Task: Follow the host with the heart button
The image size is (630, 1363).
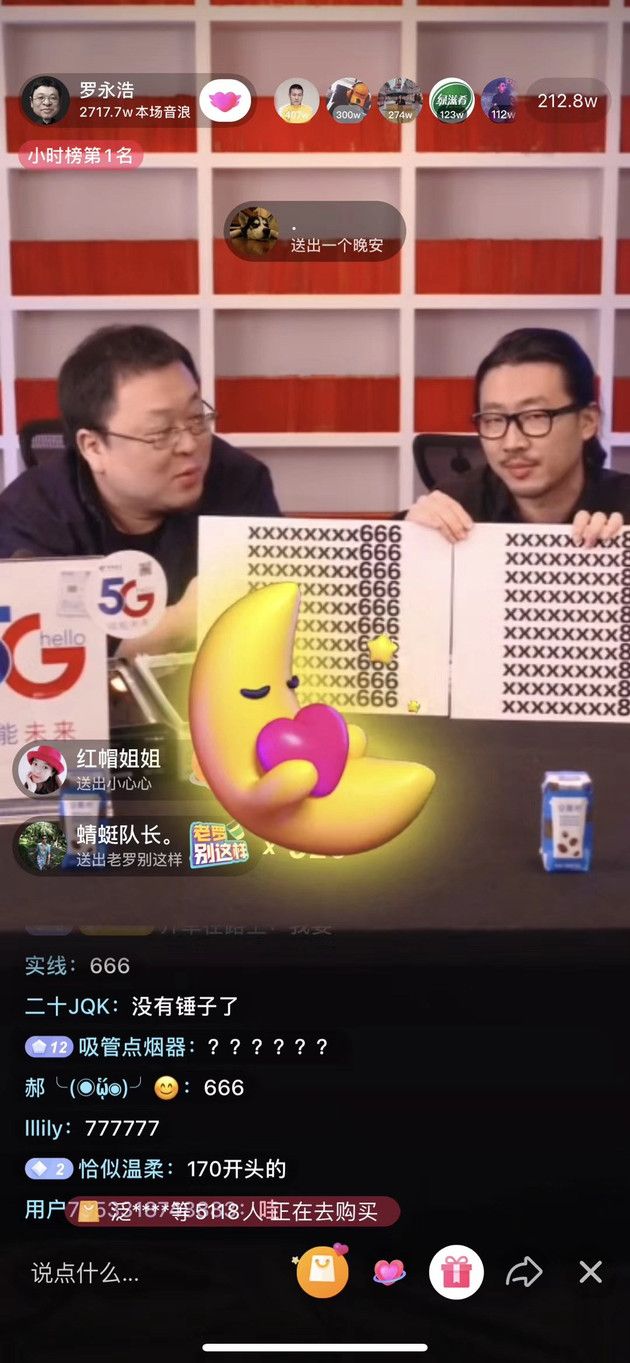Action: pyautogui.click(x=226, y=101)
